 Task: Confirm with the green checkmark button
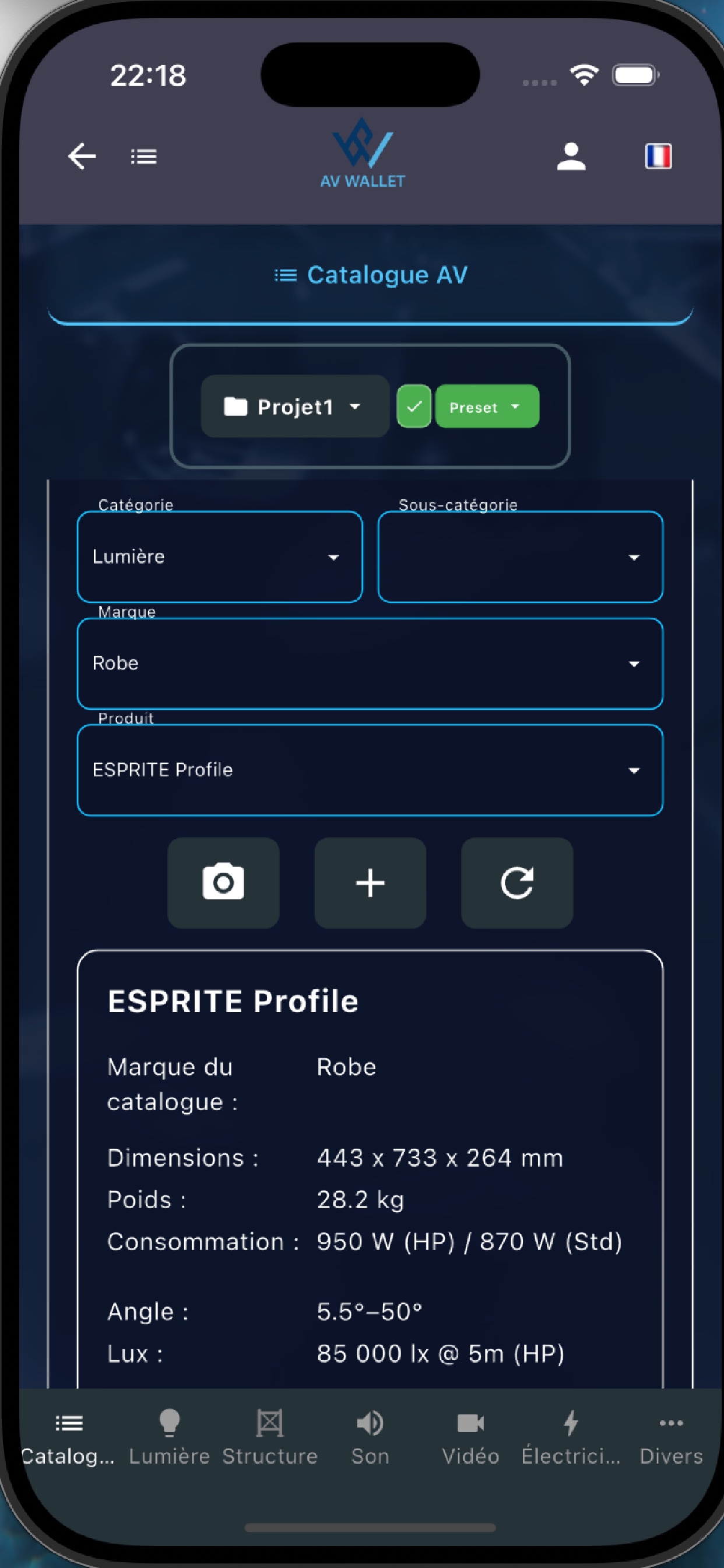pyautogui.click(x=414, y=407)
